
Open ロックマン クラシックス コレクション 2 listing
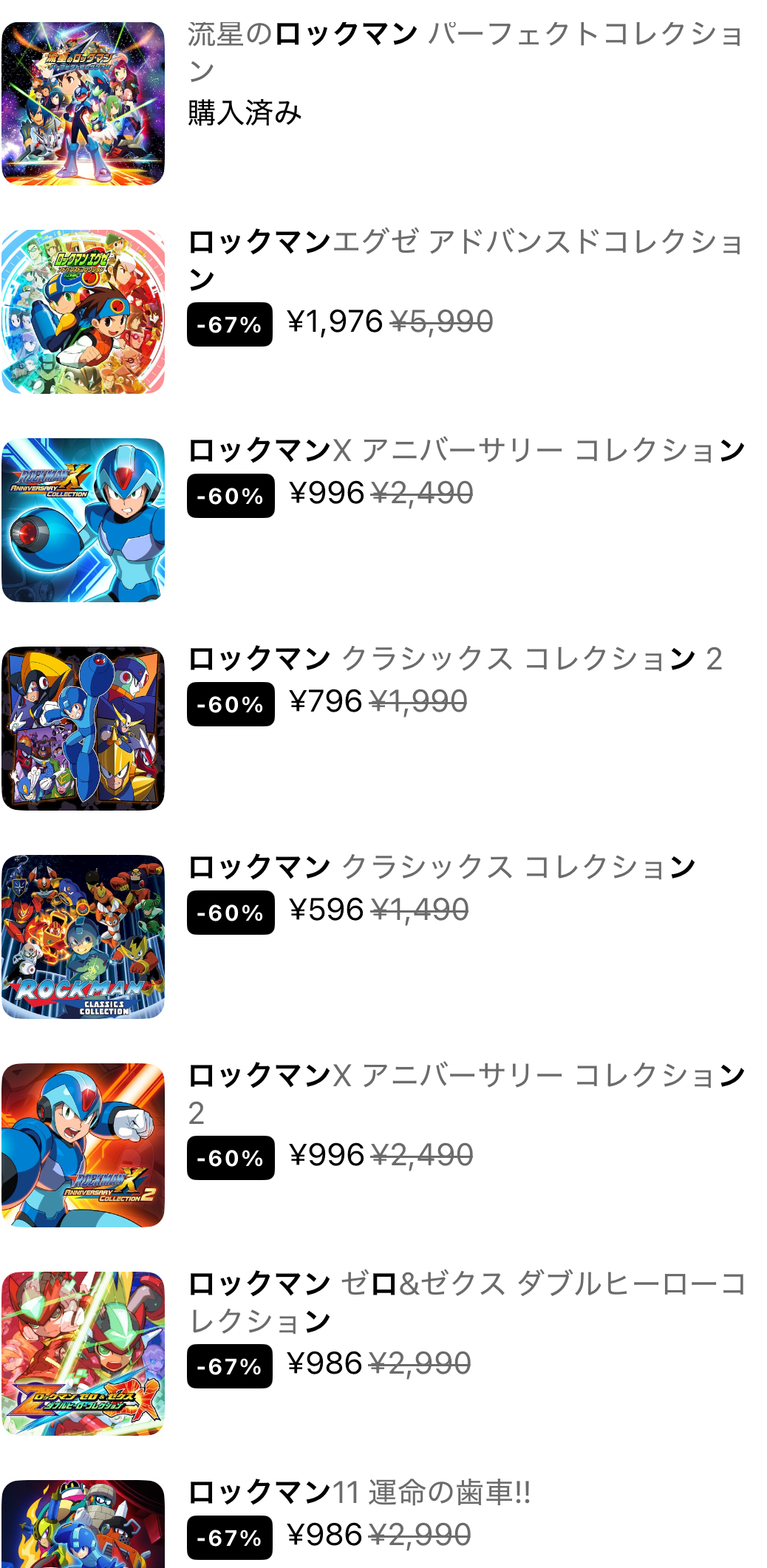point(454,658)
